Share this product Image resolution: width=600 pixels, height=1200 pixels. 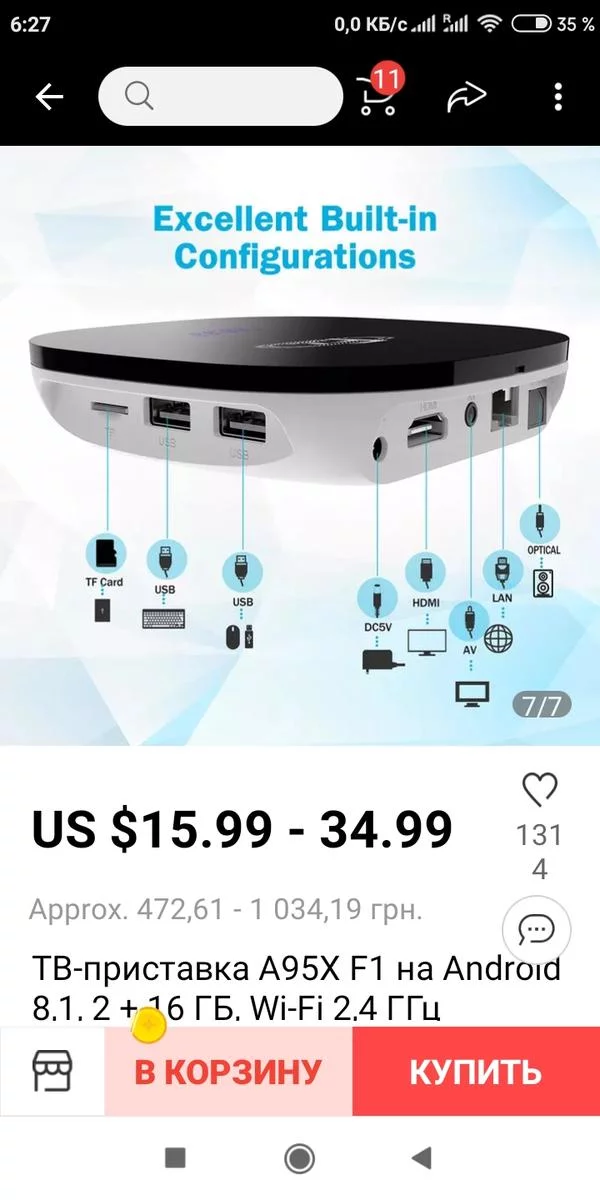pos(466,96)
